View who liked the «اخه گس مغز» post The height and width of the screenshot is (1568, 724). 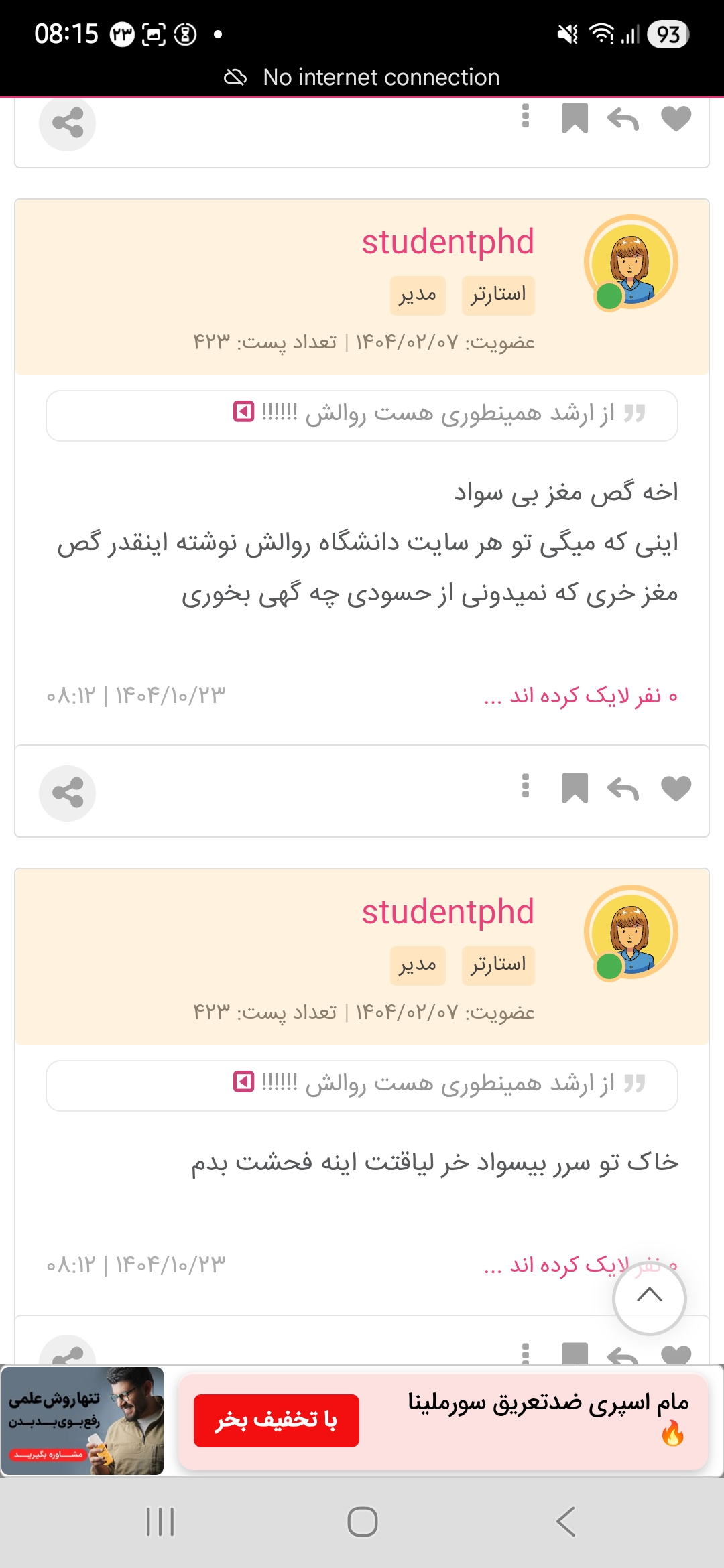581,696
